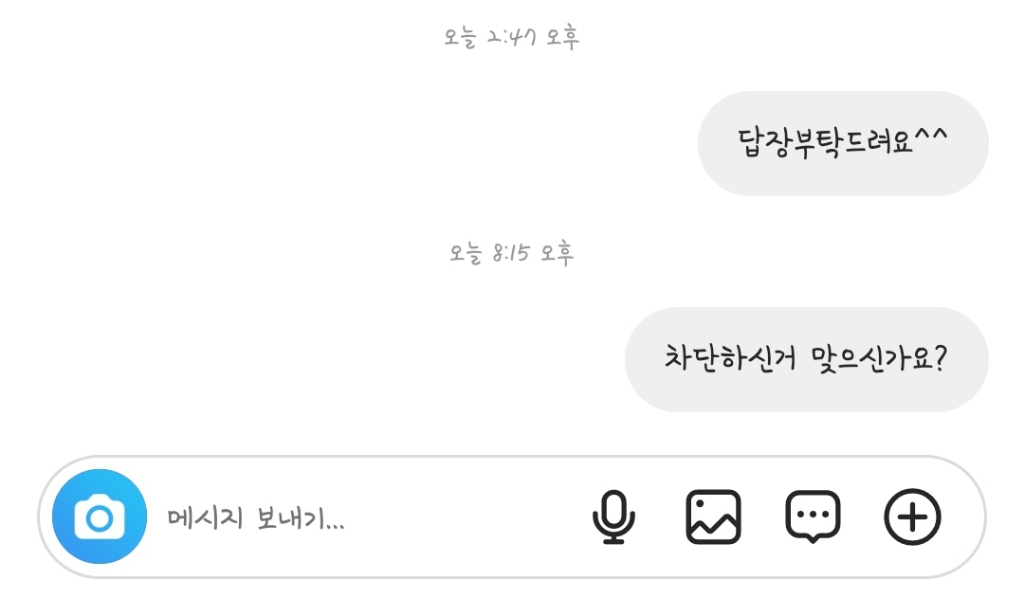The height and width of the screenshot is (615, 1024).
Task: Open the quick replies speech bubble icon
Action: [x=813, y=517]
